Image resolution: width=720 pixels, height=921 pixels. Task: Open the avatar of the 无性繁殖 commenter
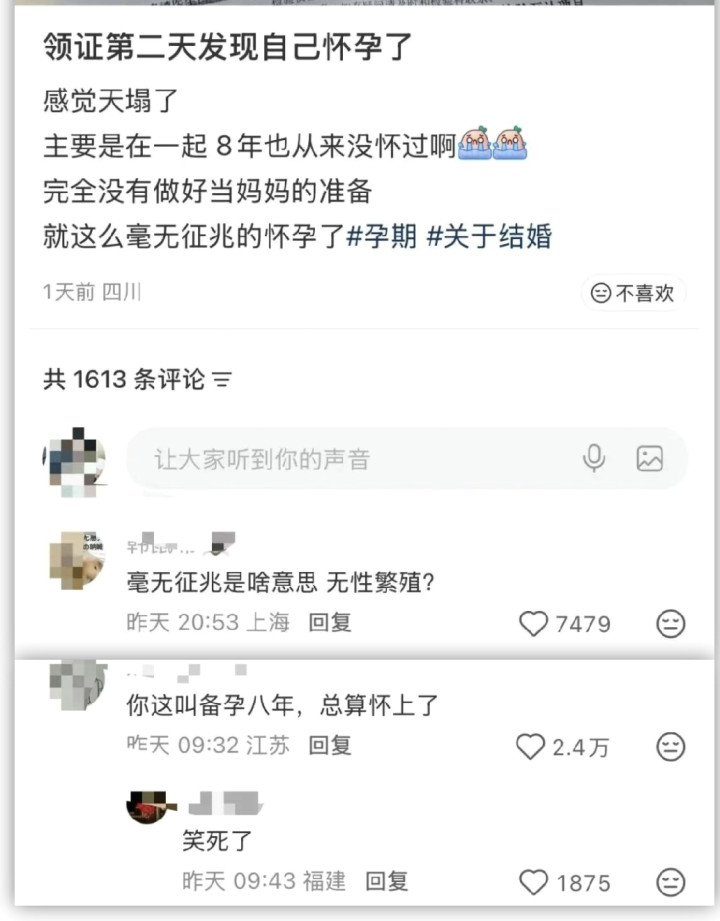[77, 560]
